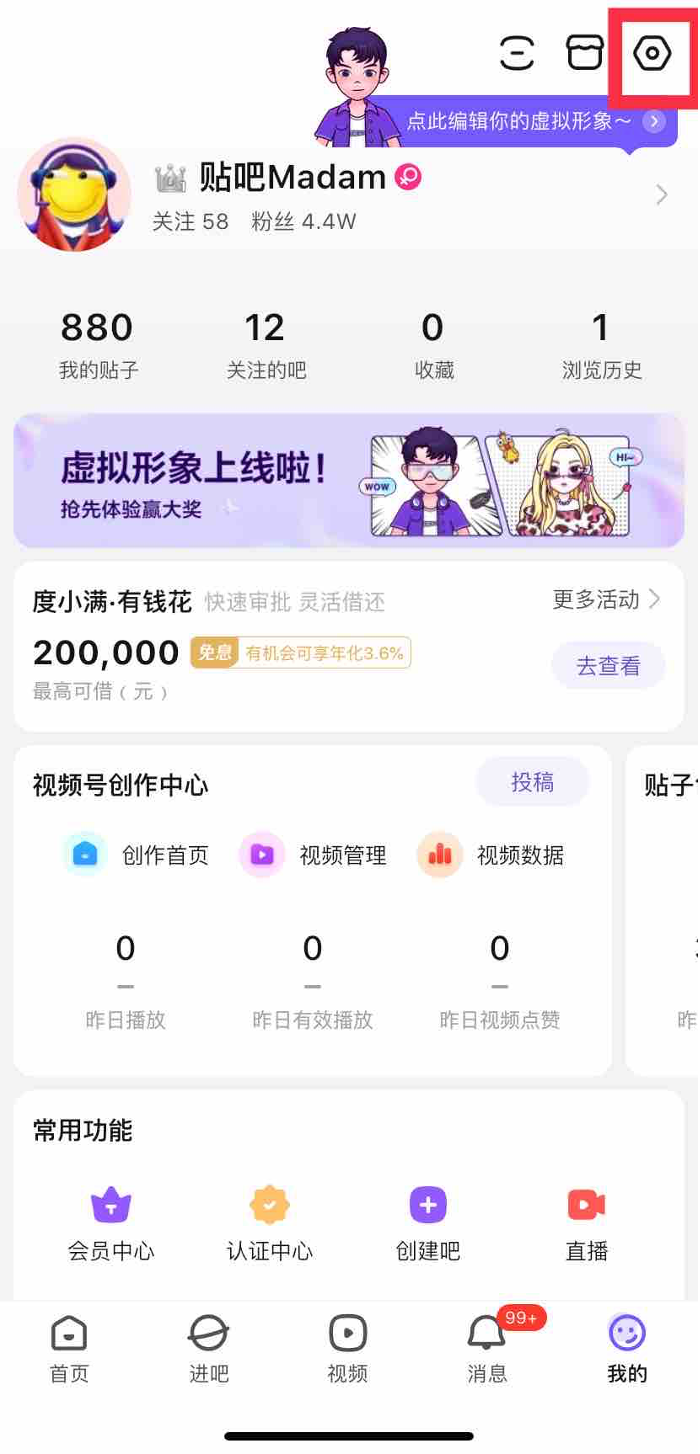700x1454 pixels.
Task: Open 认证中心 verification center
Action: point(269,1223)
